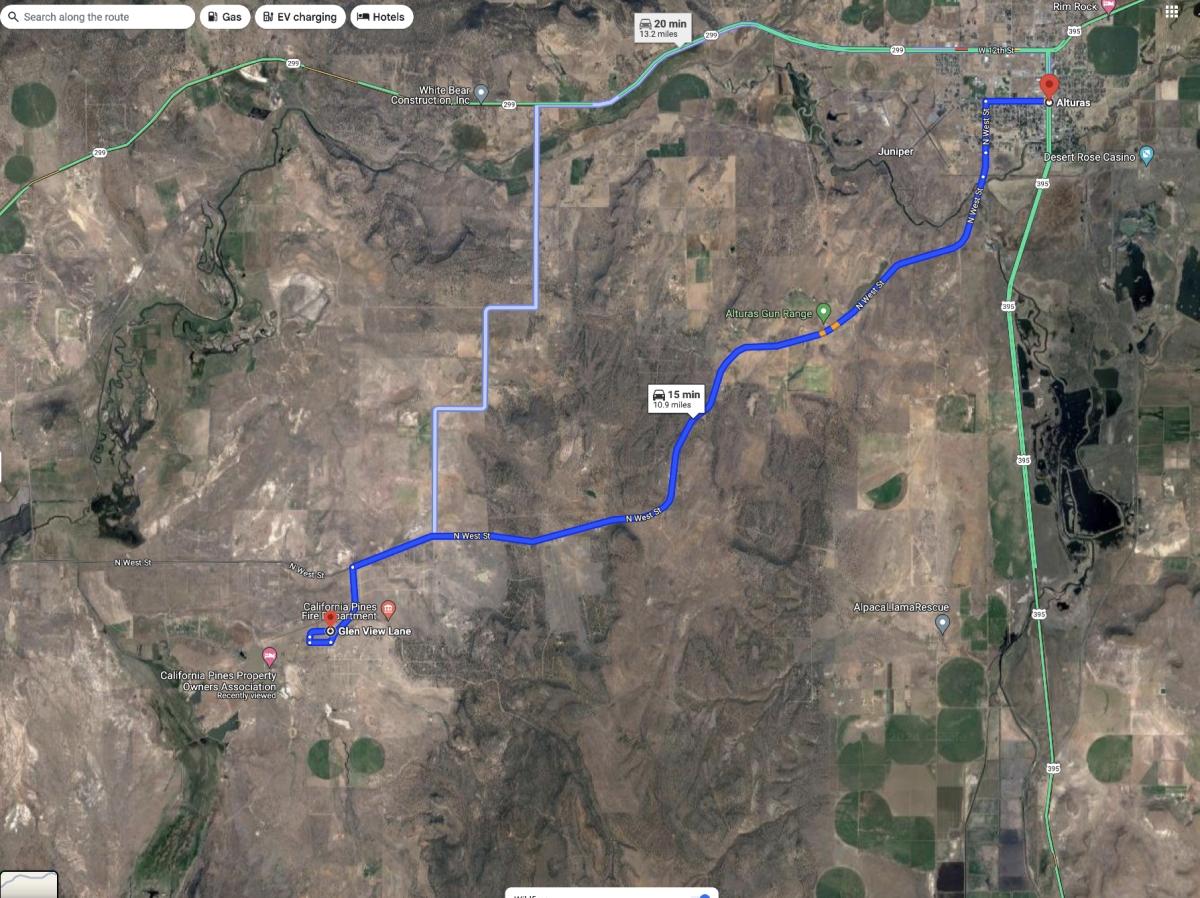Image resolution: width=1200 pixels, height=898 pixels.
Task: Open California Pines Fire Department marker
Action: pos(389,608)
